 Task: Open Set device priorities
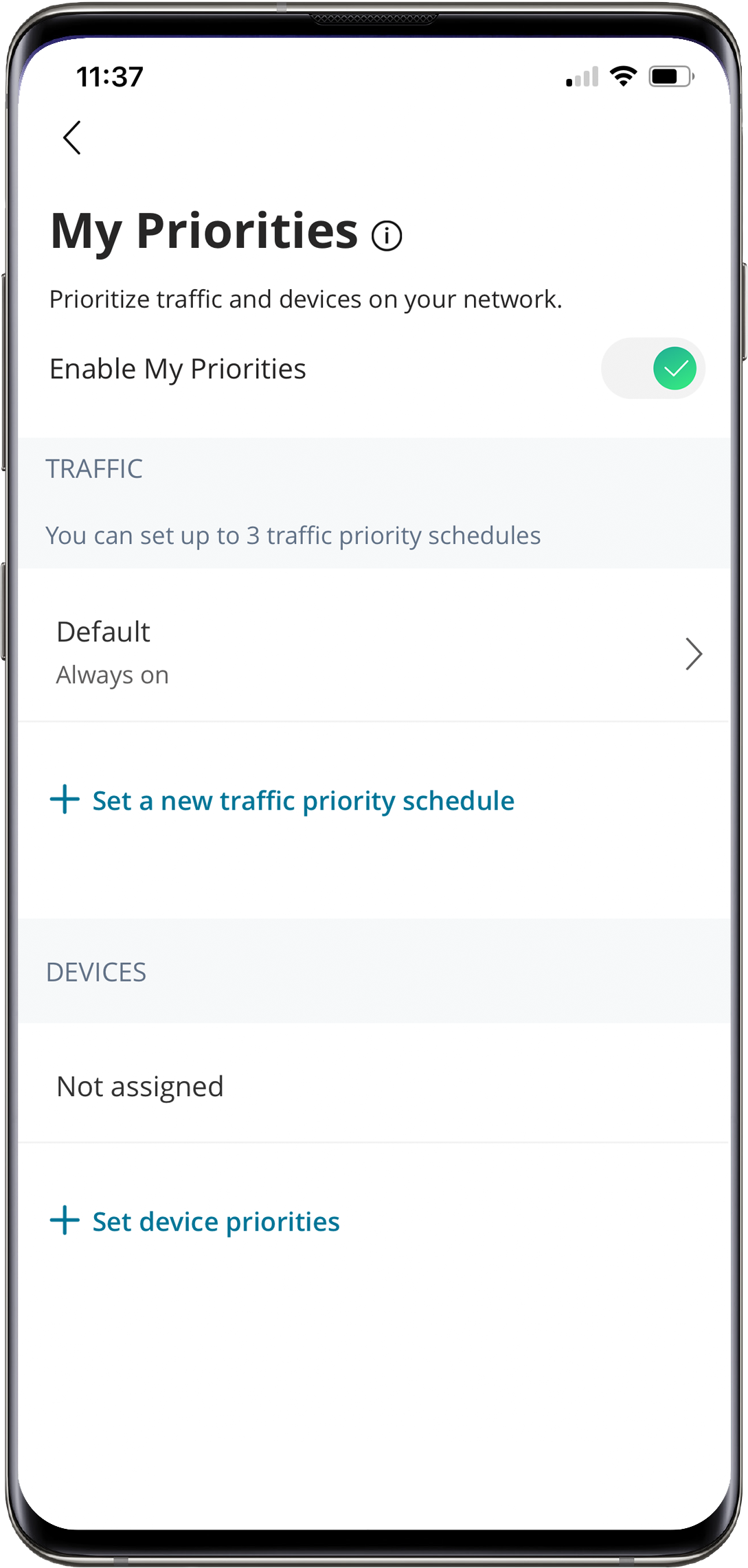click(x=214, y=1220)
